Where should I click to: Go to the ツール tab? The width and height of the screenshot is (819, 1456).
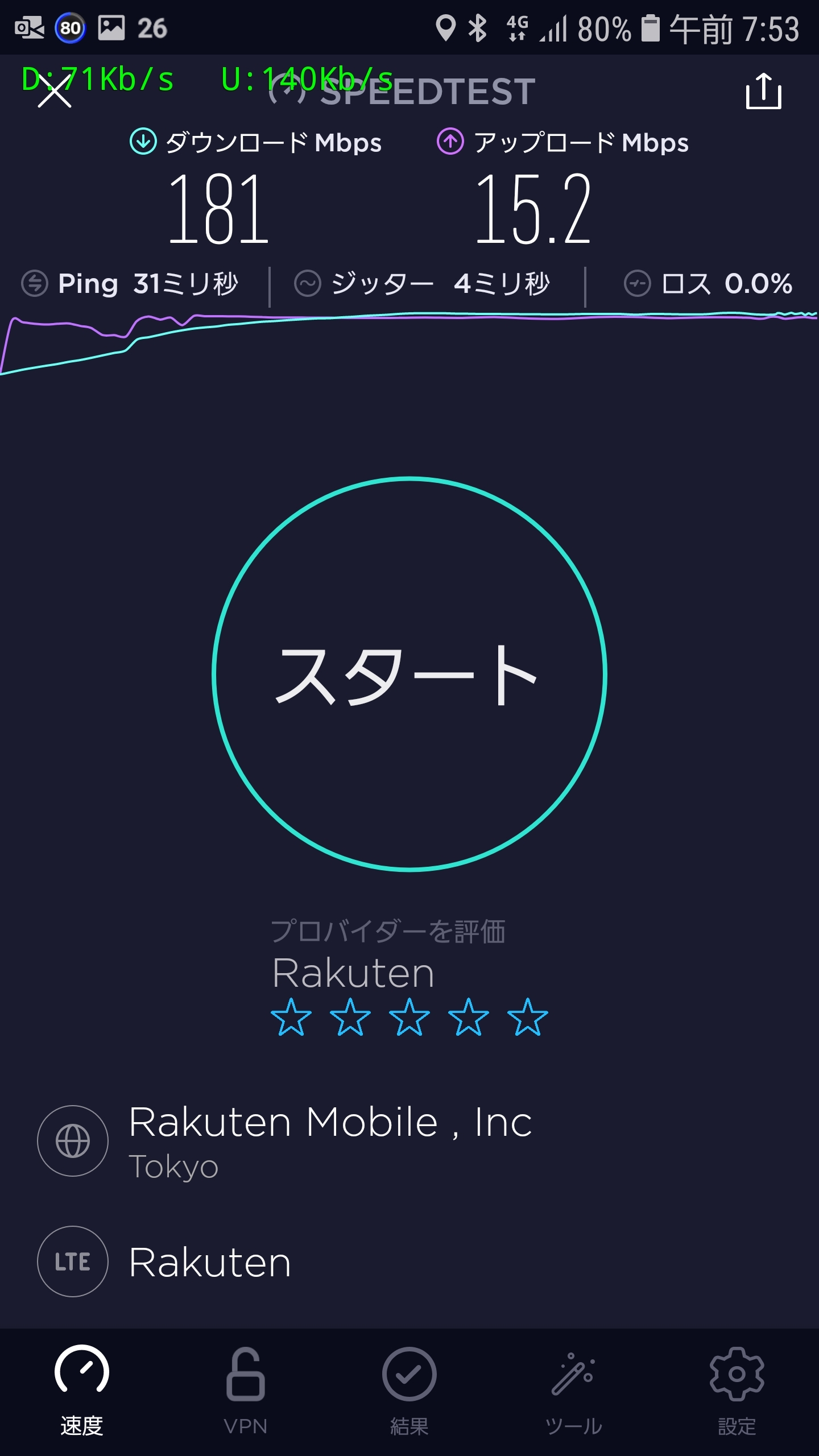[x=573, y=1391]
